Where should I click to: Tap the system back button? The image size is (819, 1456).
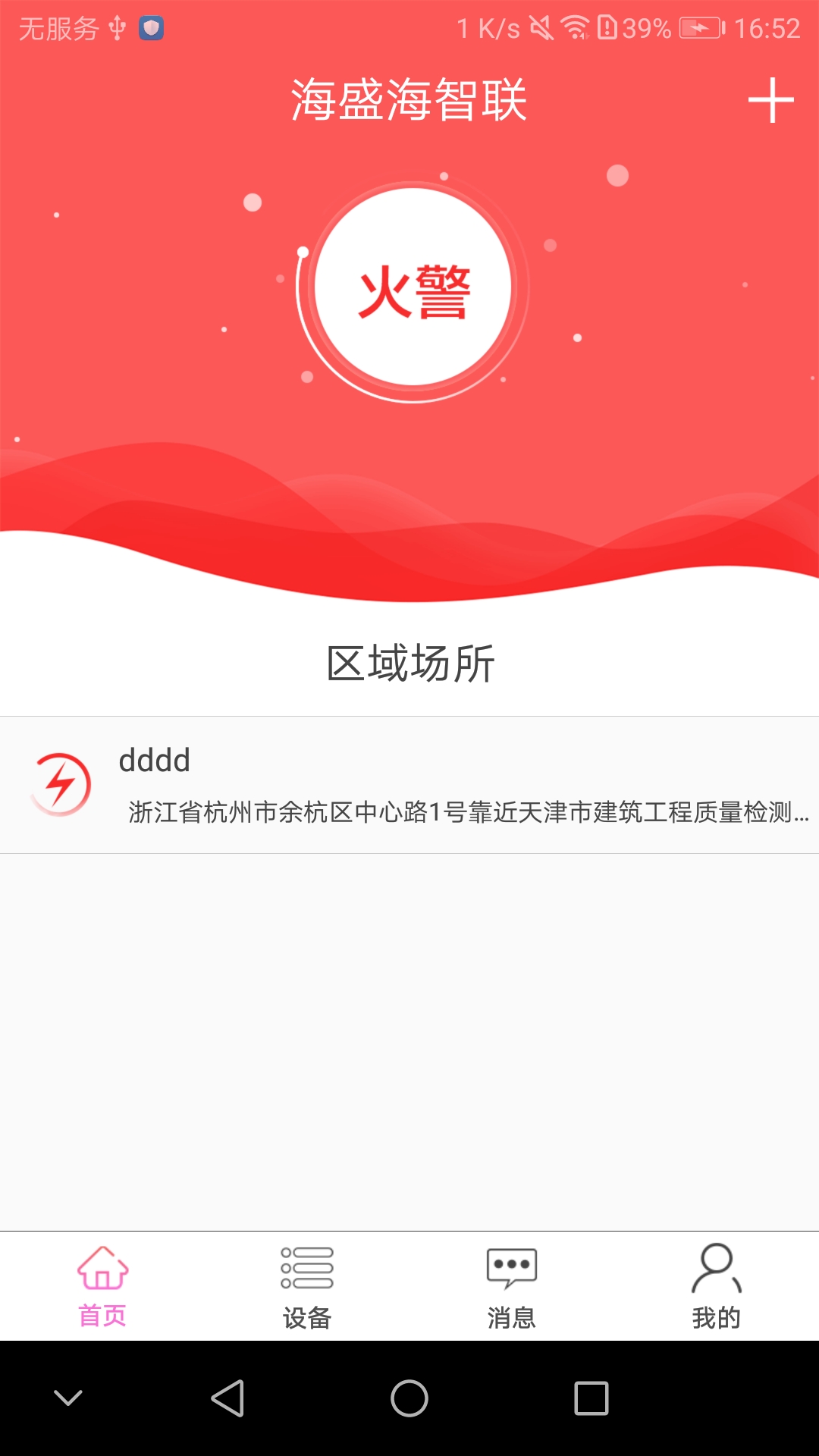click(227, 1398)
